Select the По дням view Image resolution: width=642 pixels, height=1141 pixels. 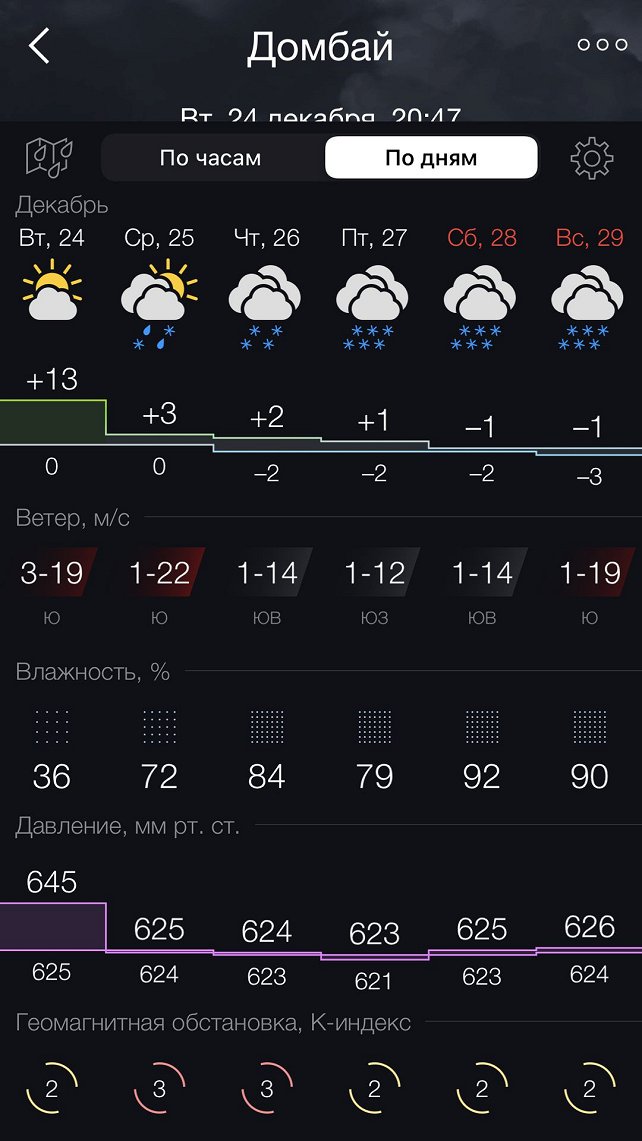(x=431, y=158)
